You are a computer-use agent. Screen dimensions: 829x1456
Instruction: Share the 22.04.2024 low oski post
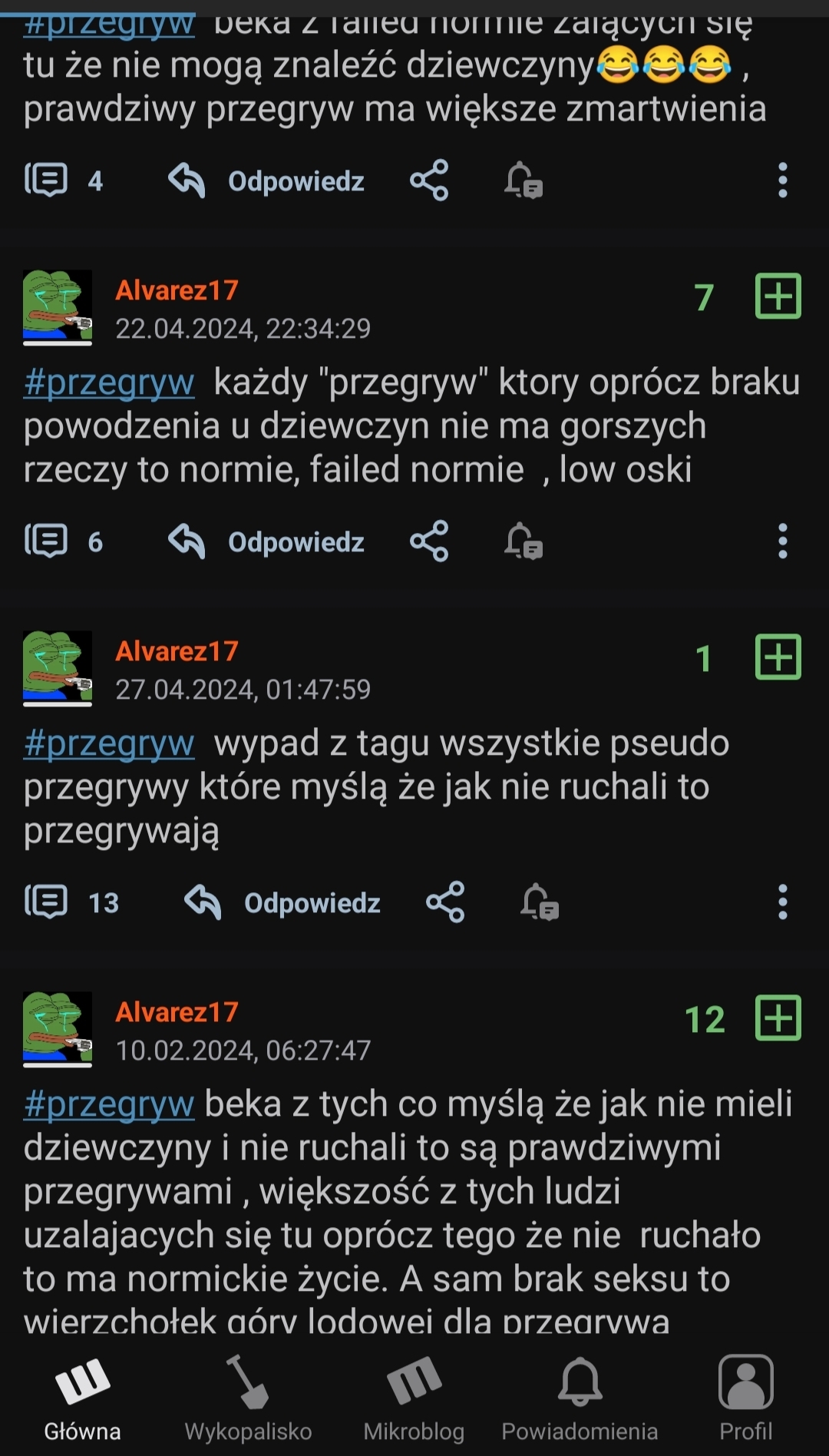(429, 542)
